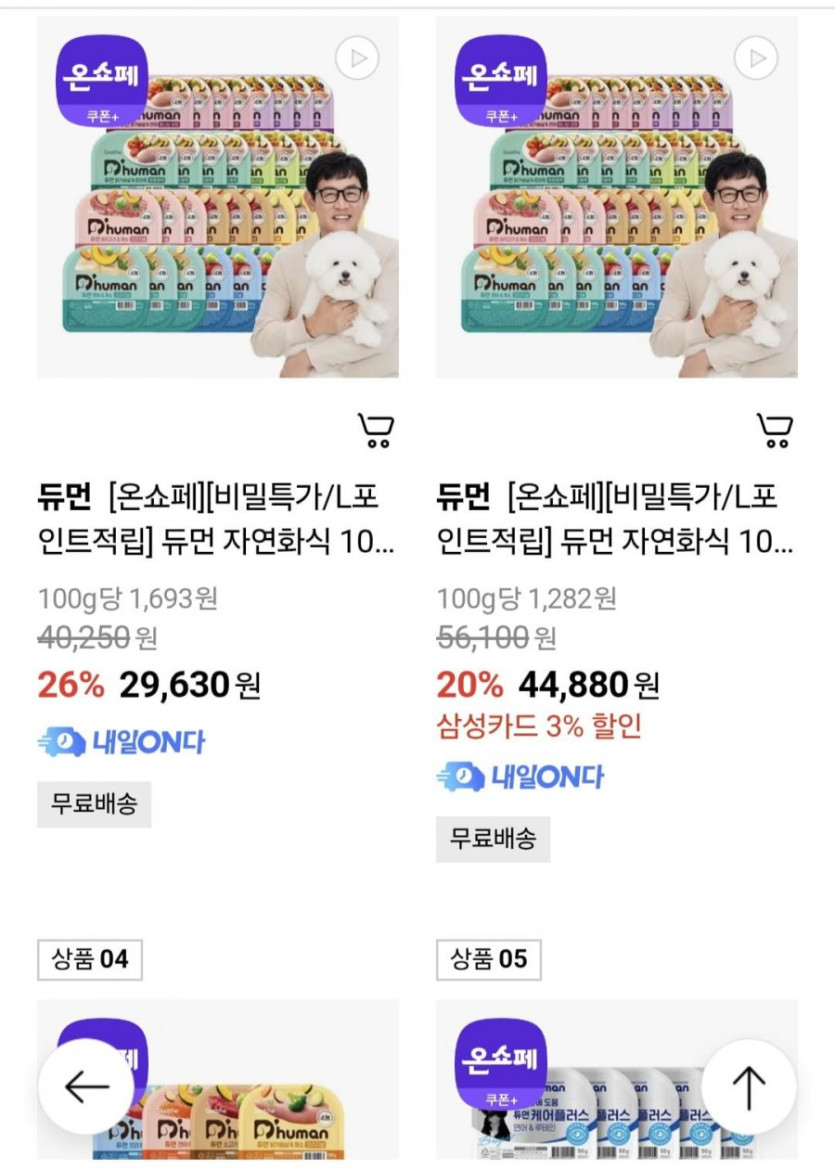Add the 44,880원 듀먼 product to cart
835x1169 pixels.
point(774,430)
